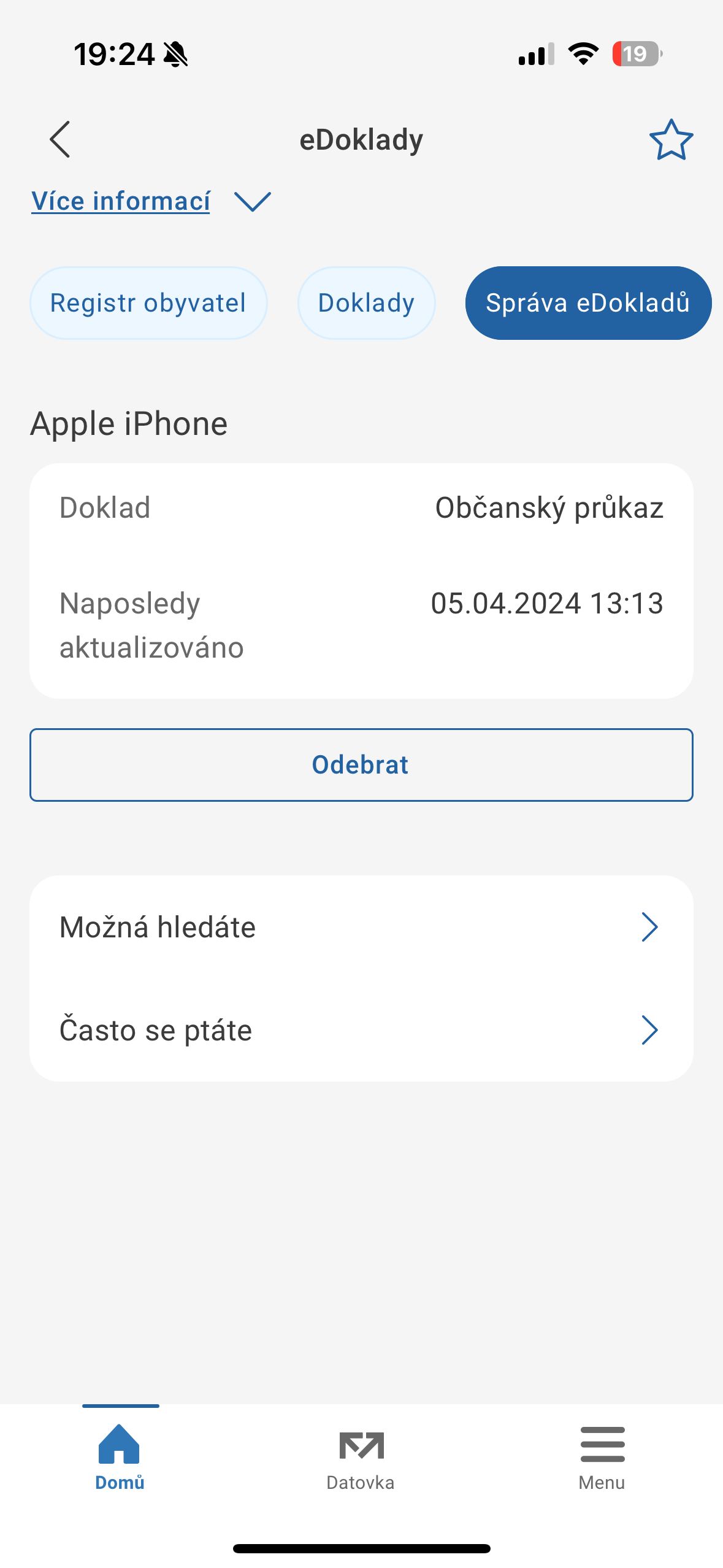Go back using the header arrow

pyautogui.click(x=60, y=139)
